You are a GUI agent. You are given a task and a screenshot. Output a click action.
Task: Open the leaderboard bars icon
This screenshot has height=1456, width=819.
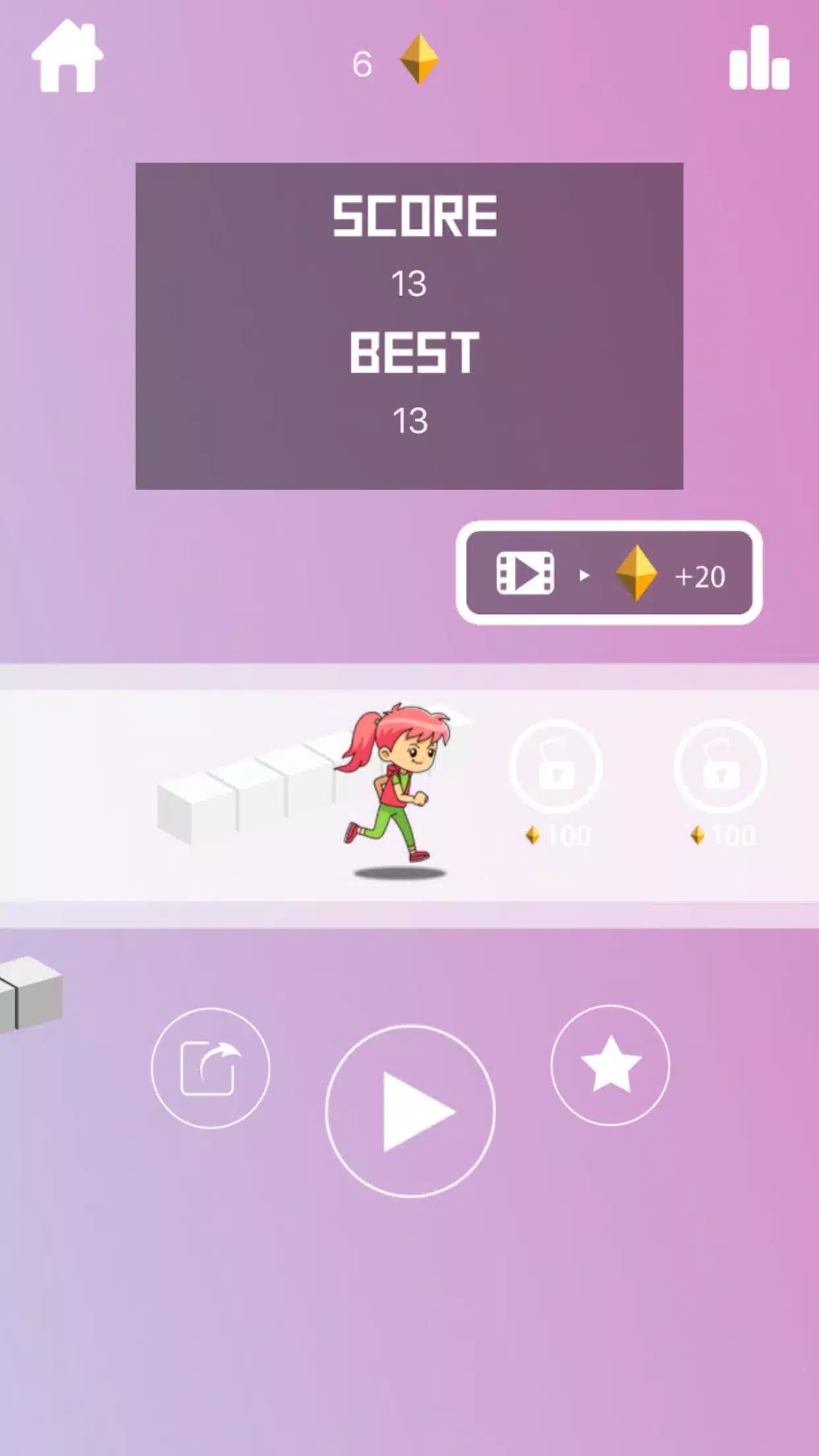[x=759, y=58]
